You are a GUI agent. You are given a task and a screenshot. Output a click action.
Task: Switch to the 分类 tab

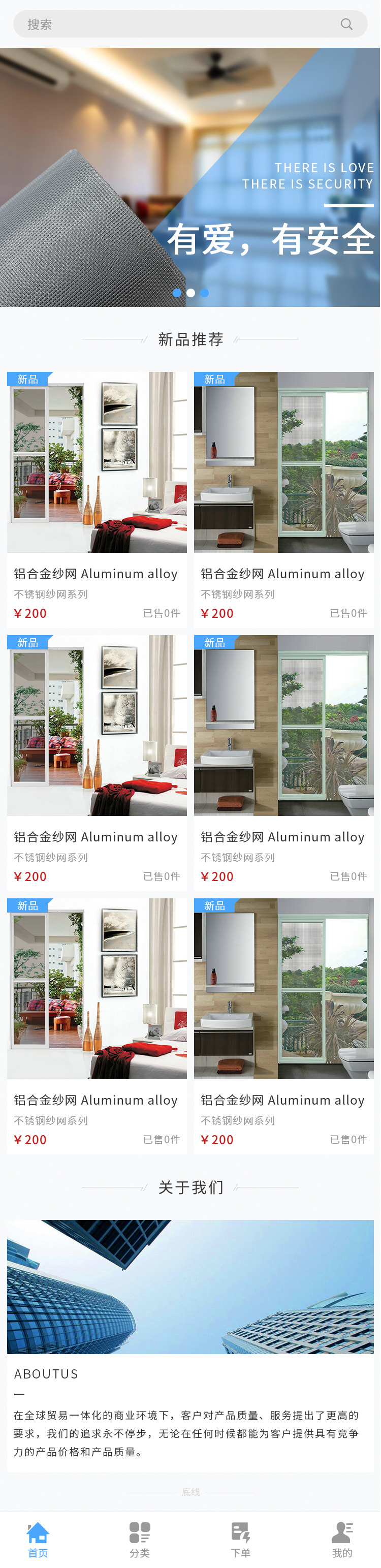[x=139, y=1539]
